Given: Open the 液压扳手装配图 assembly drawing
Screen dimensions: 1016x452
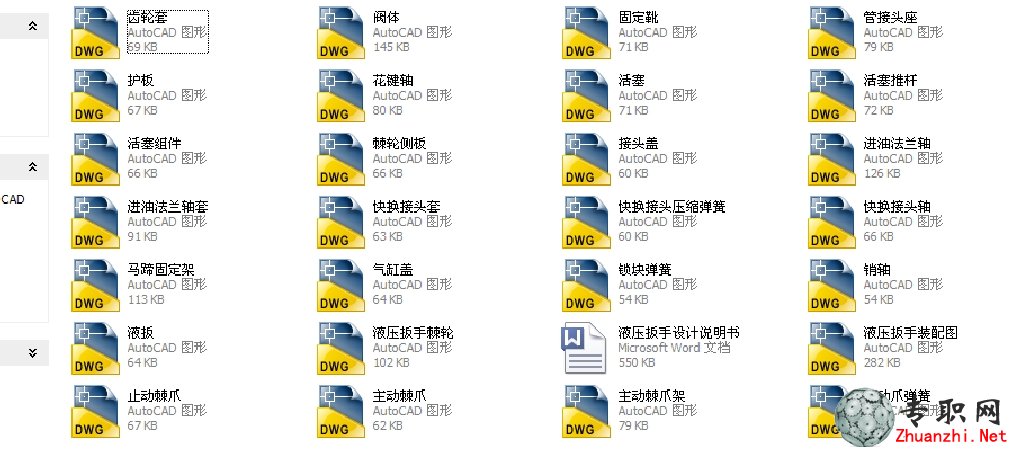Looking at the screenshot, I should pyautogui.click(x=832, y=348).
